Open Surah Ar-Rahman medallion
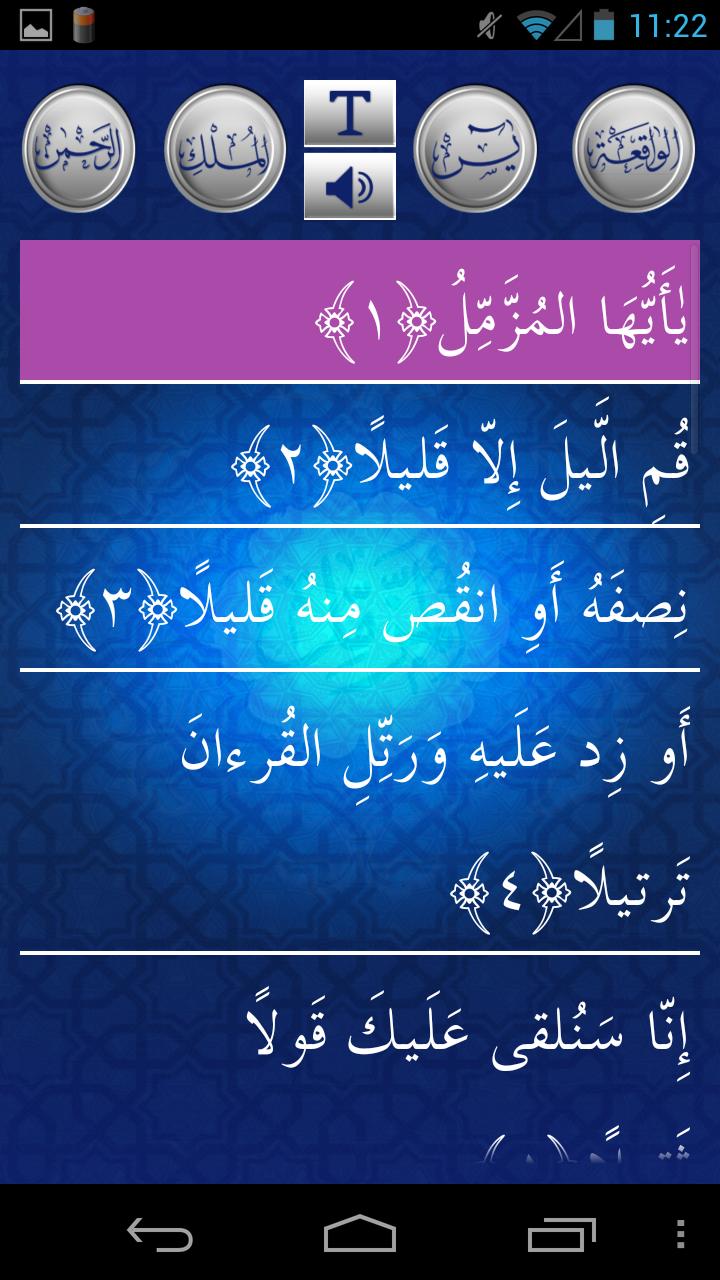The width and height of the screenshot is (720, 1280). 78,148
